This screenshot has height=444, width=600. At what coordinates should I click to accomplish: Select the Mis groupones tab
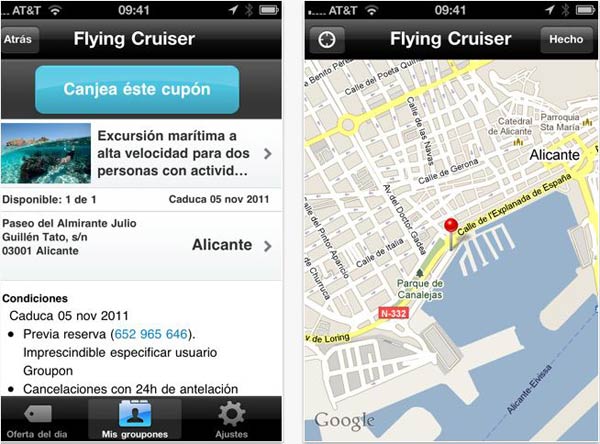(135, 421)
